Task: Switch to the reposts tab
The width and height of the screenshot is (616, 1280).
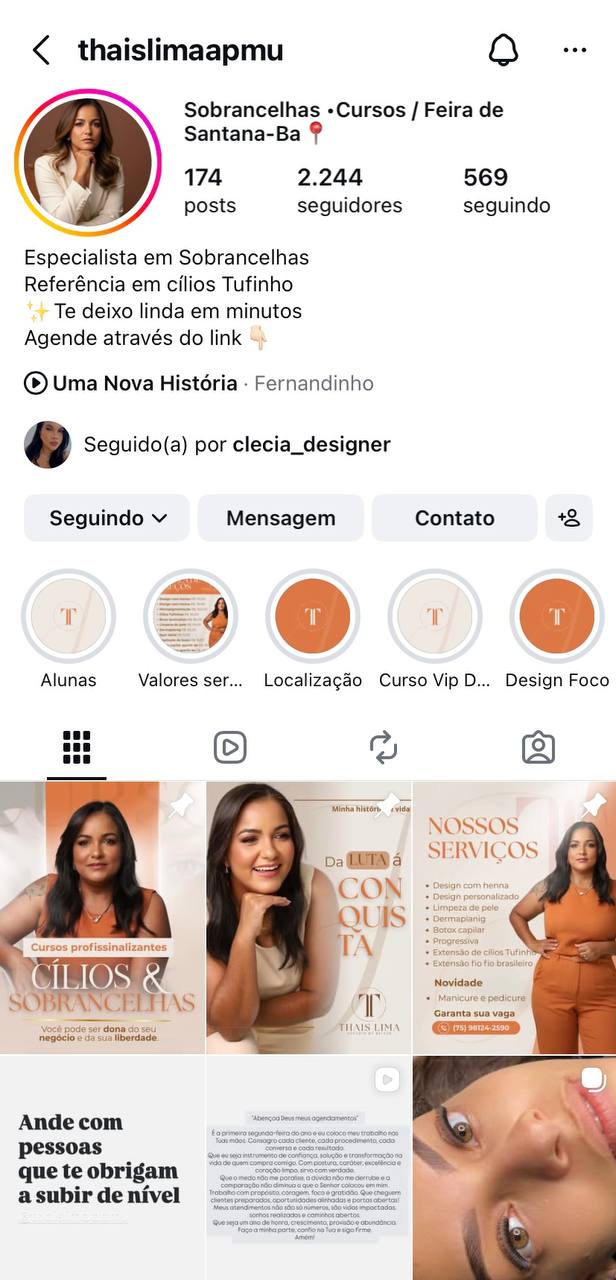Action: [x=383, y=747]
